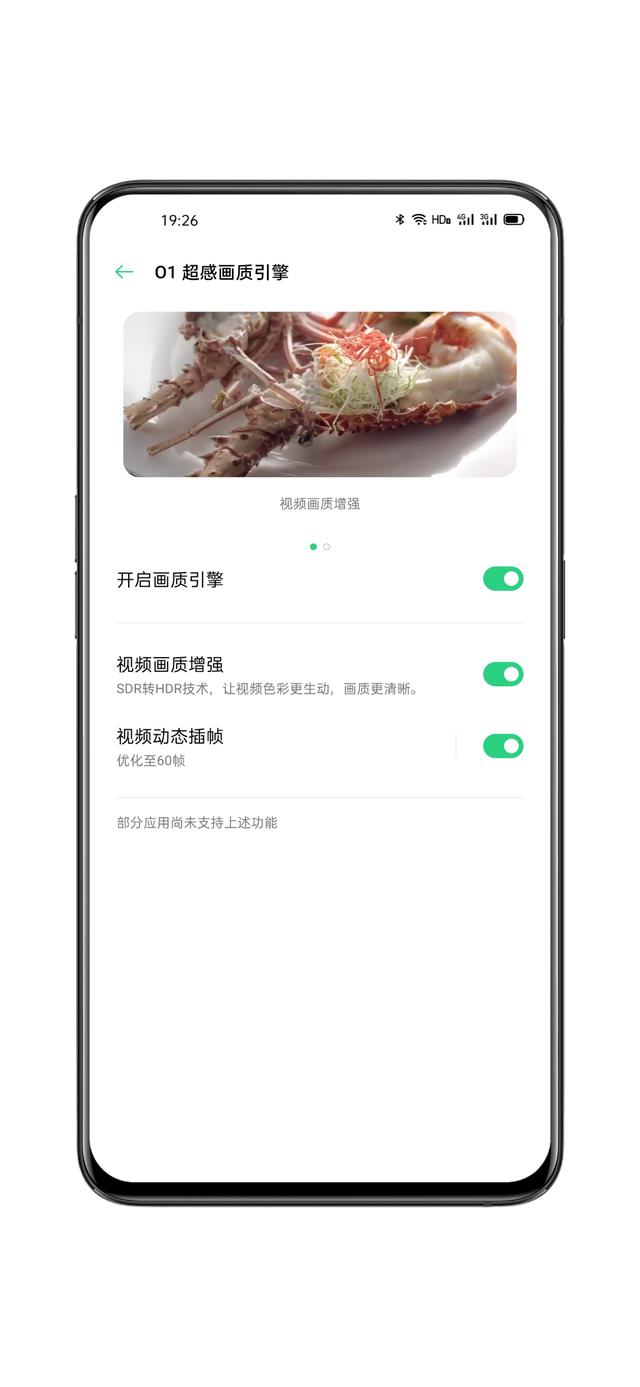Disable the 视频画质增强 toggle
Viewport: 640px width, 1387px height.
[x=503, y=674]
